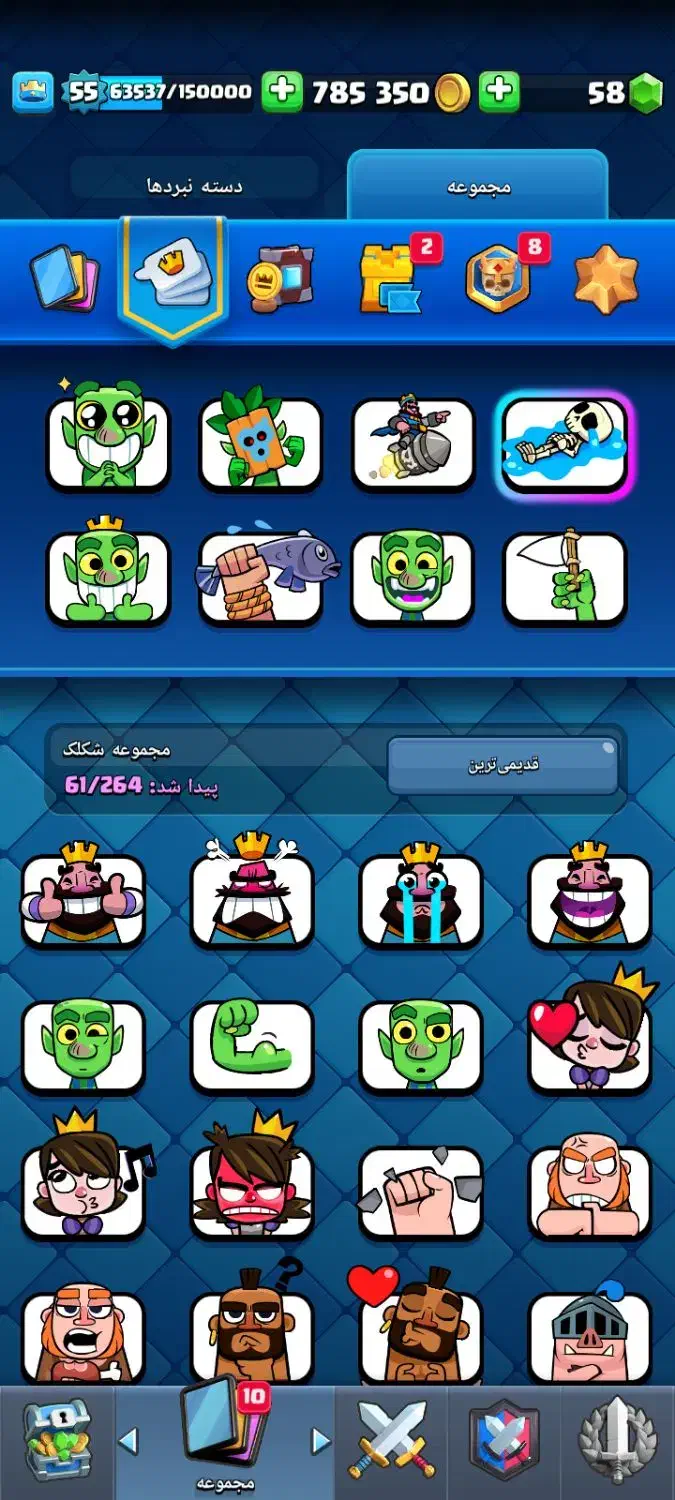675x1500 pixels.
Task: Choose the king thumbs-up emote
Action: [x=83, y=898]
